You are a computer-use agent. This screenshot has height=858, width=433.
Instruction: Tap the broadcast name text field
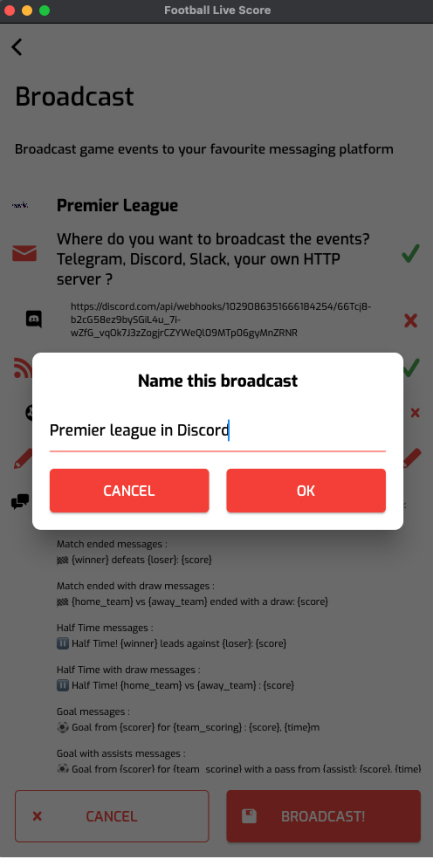(218, 431)
